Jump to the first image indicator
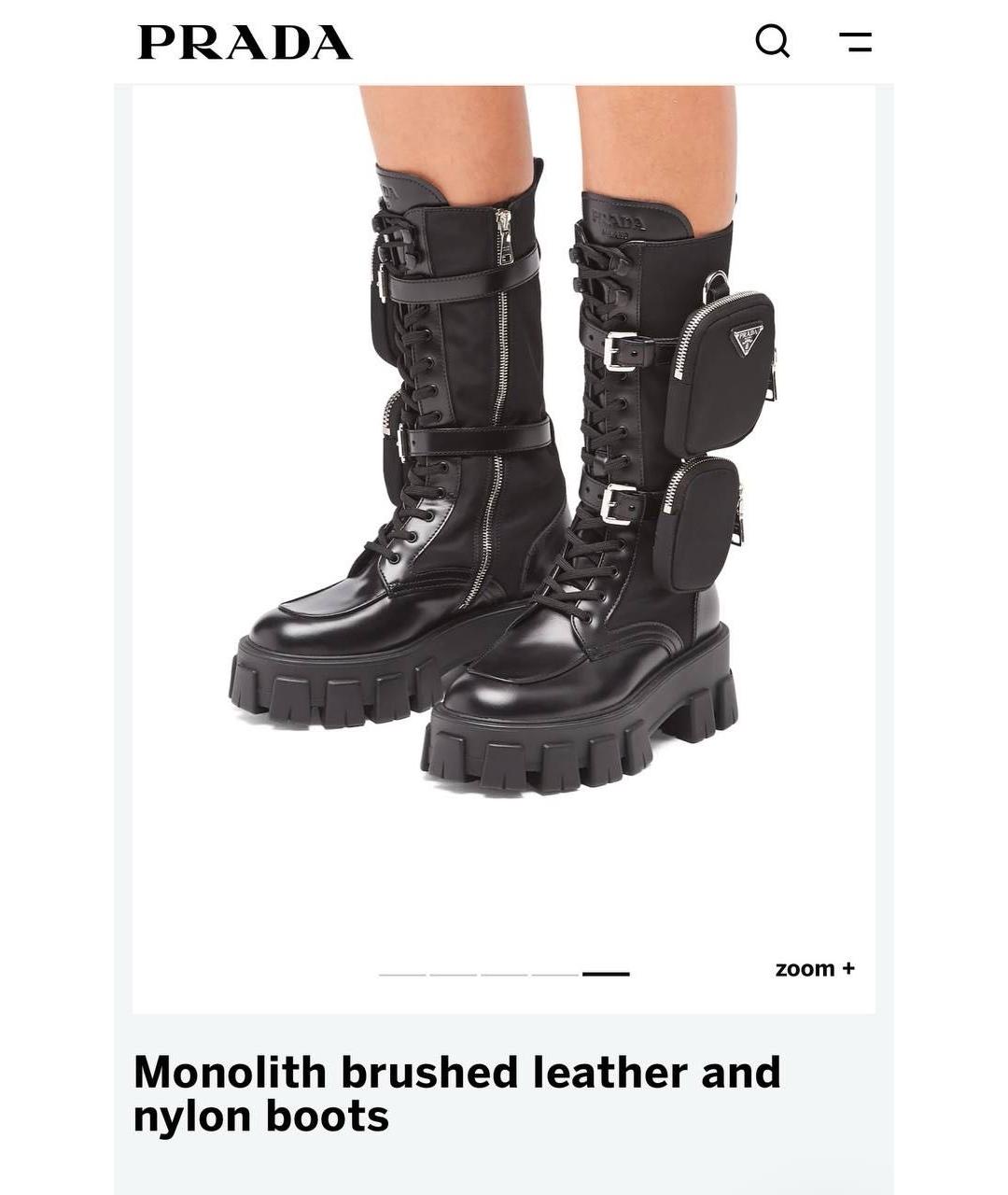Screen dimensions: 1008x1195 click(402, 974)
